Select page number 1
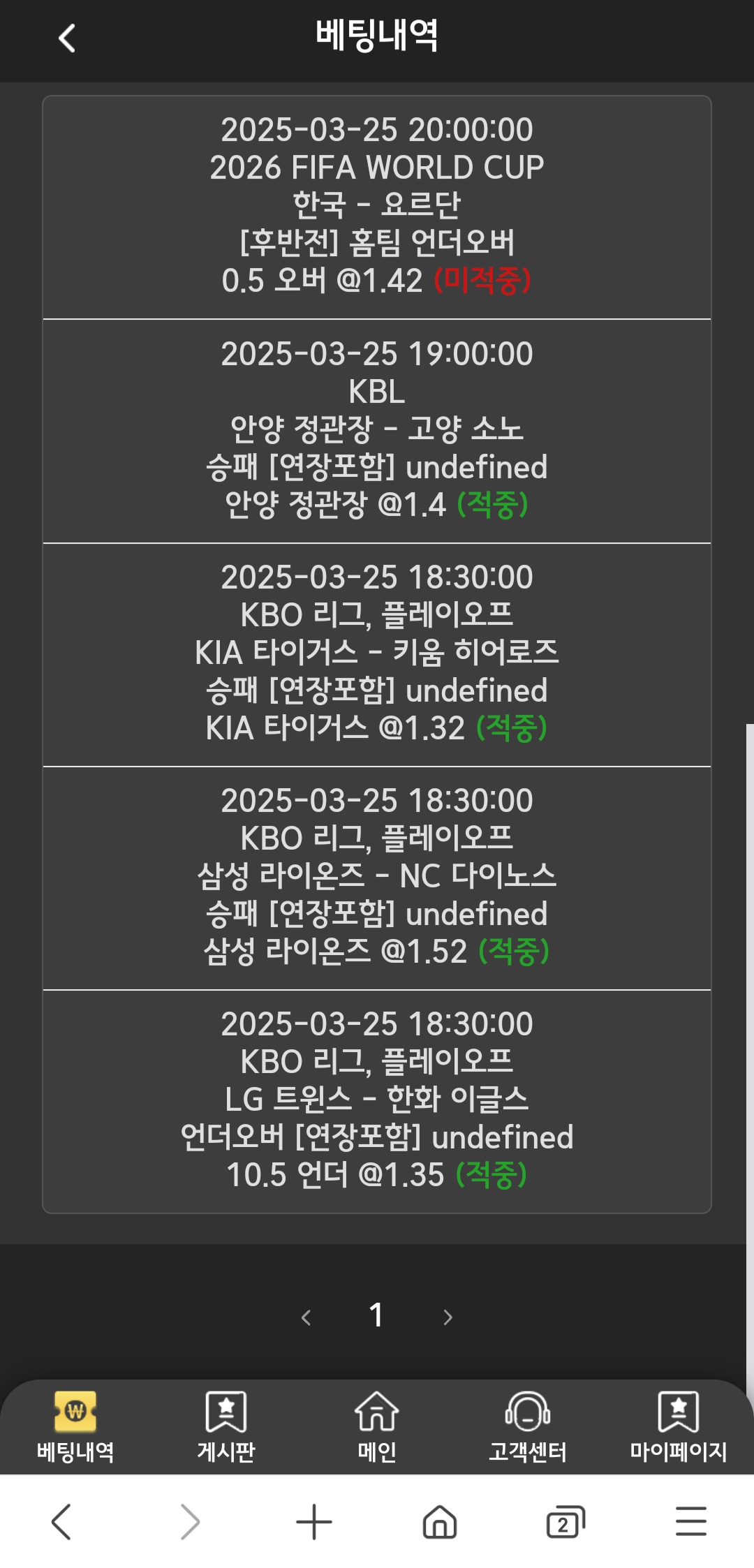This screenshot has height=1568, width=754. coord(376,1316)
